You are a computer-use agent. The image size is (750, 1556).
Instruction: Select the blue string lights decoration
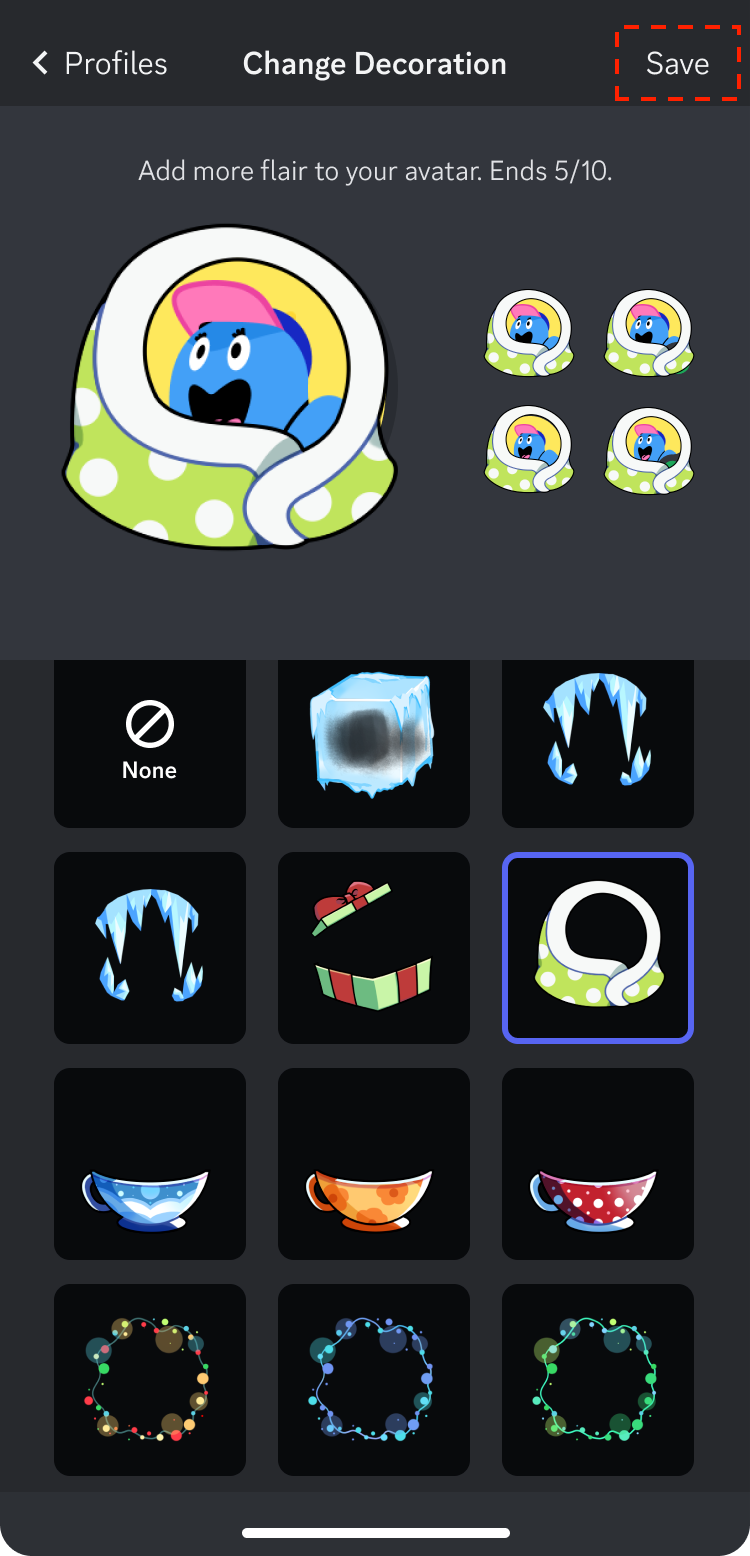coord(374,1379)
